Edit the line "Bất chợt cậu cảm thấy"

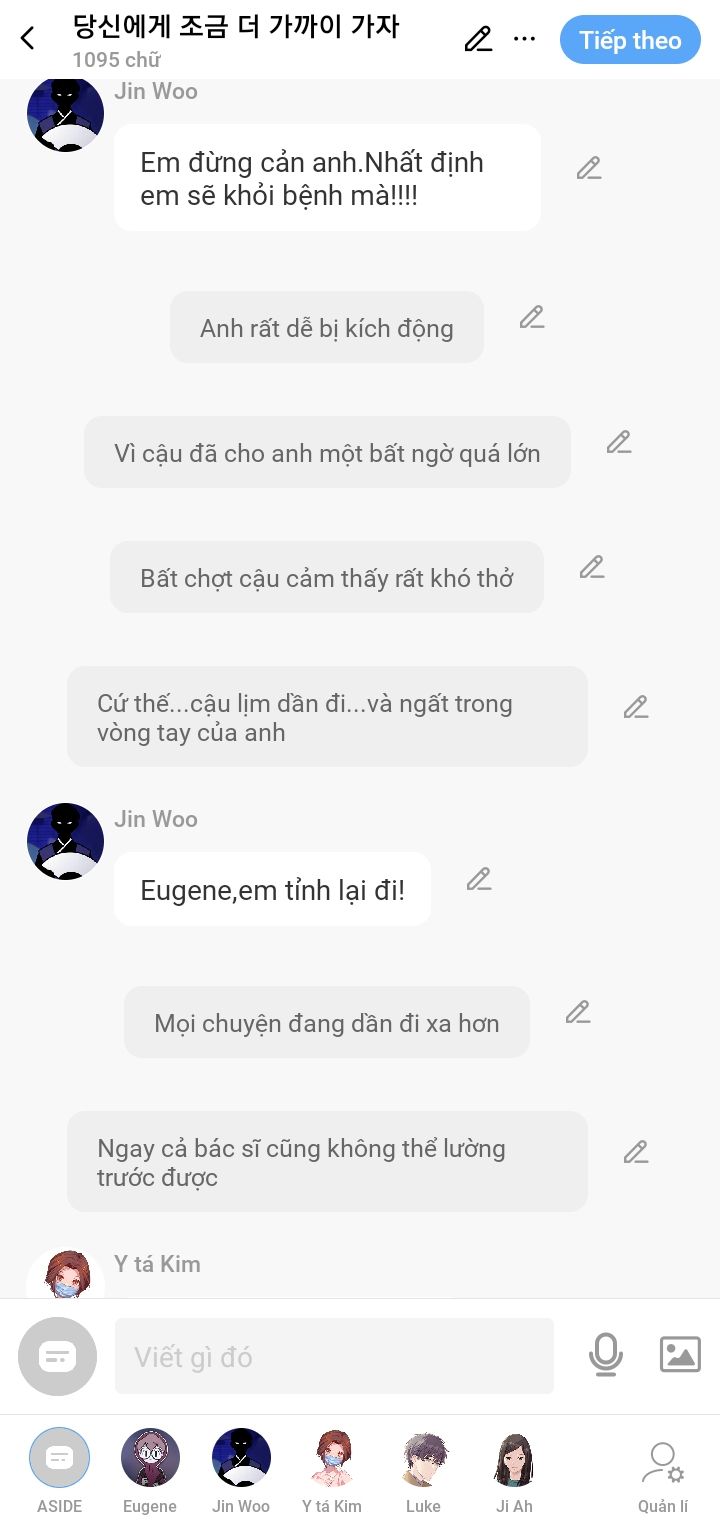tap(592, 567)
